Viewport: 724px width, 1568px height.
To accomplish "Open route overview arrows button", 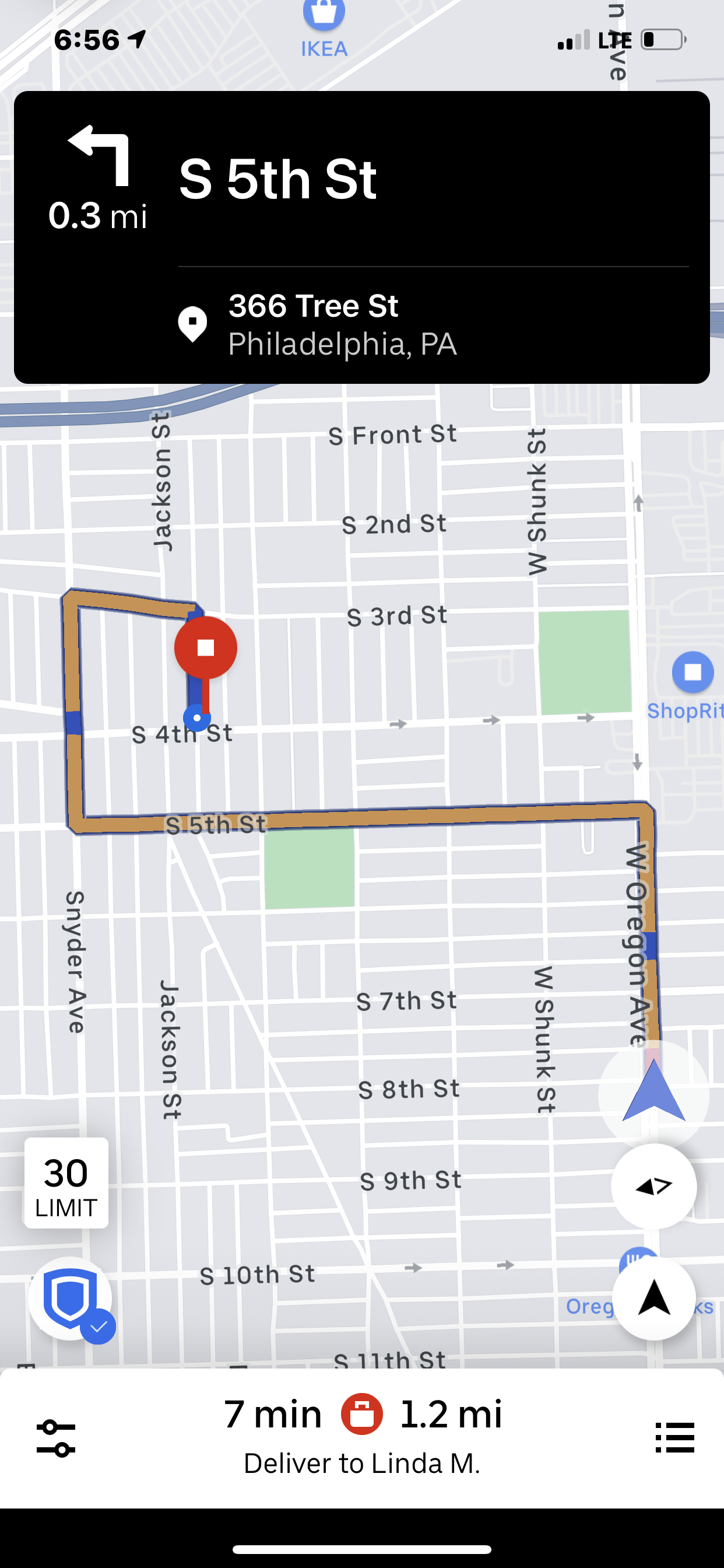I will tap(654, 1186).
